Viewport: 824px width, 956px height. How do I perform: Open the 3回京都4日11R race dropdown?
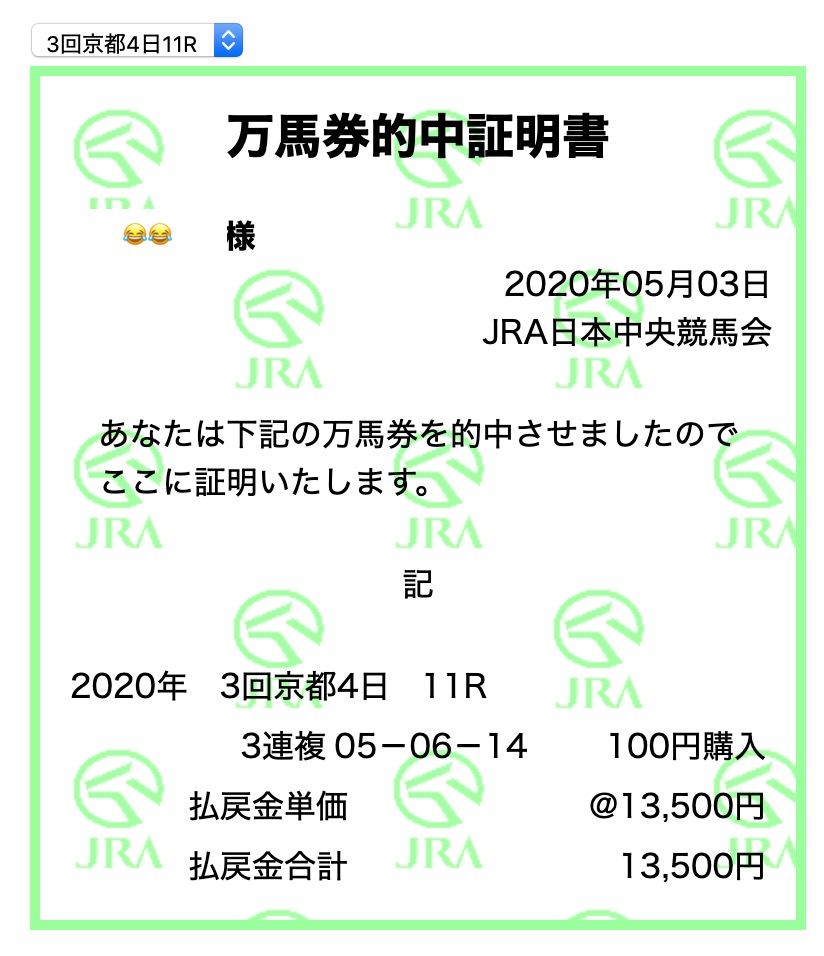[x=137, y=41]
